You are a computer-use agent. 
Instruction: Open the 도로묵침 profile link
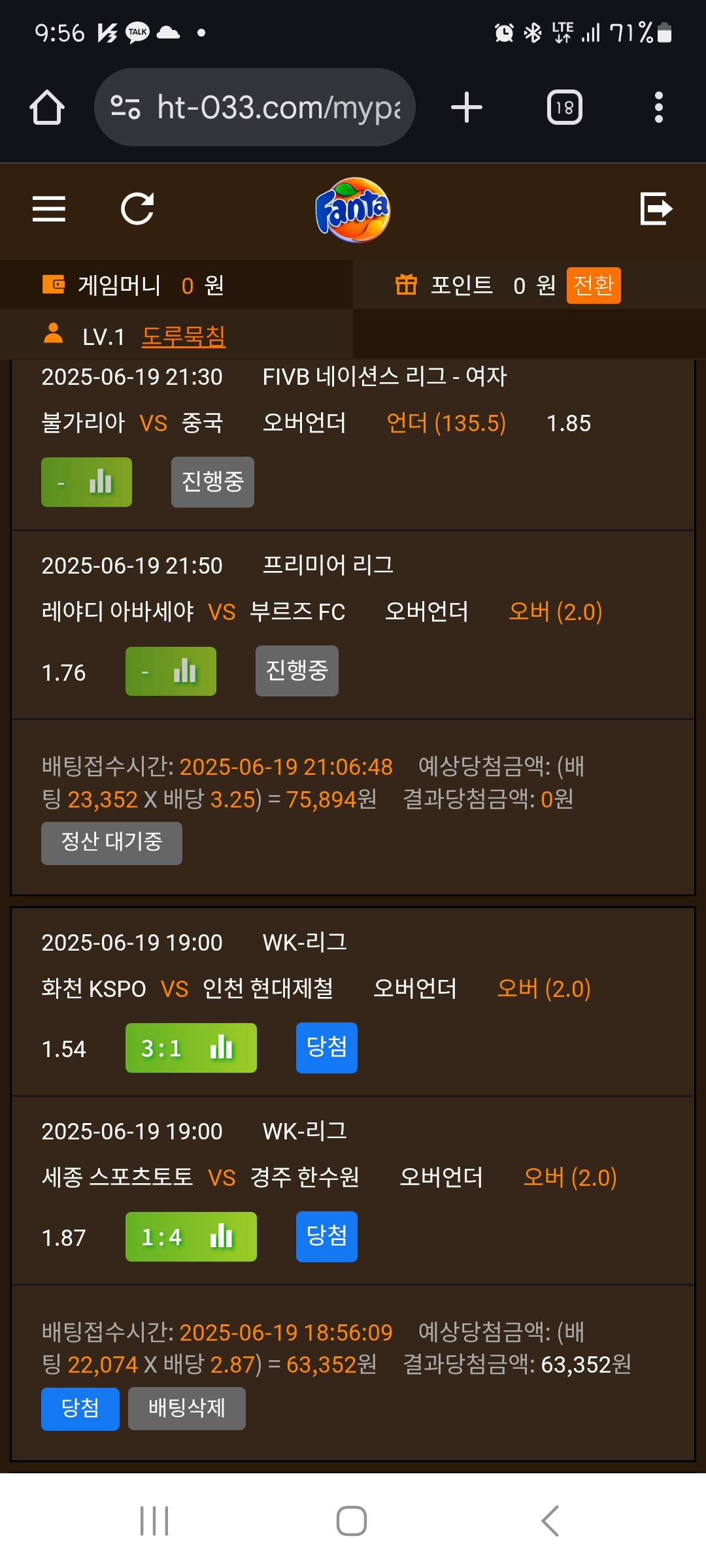click(x=184, y=336)
